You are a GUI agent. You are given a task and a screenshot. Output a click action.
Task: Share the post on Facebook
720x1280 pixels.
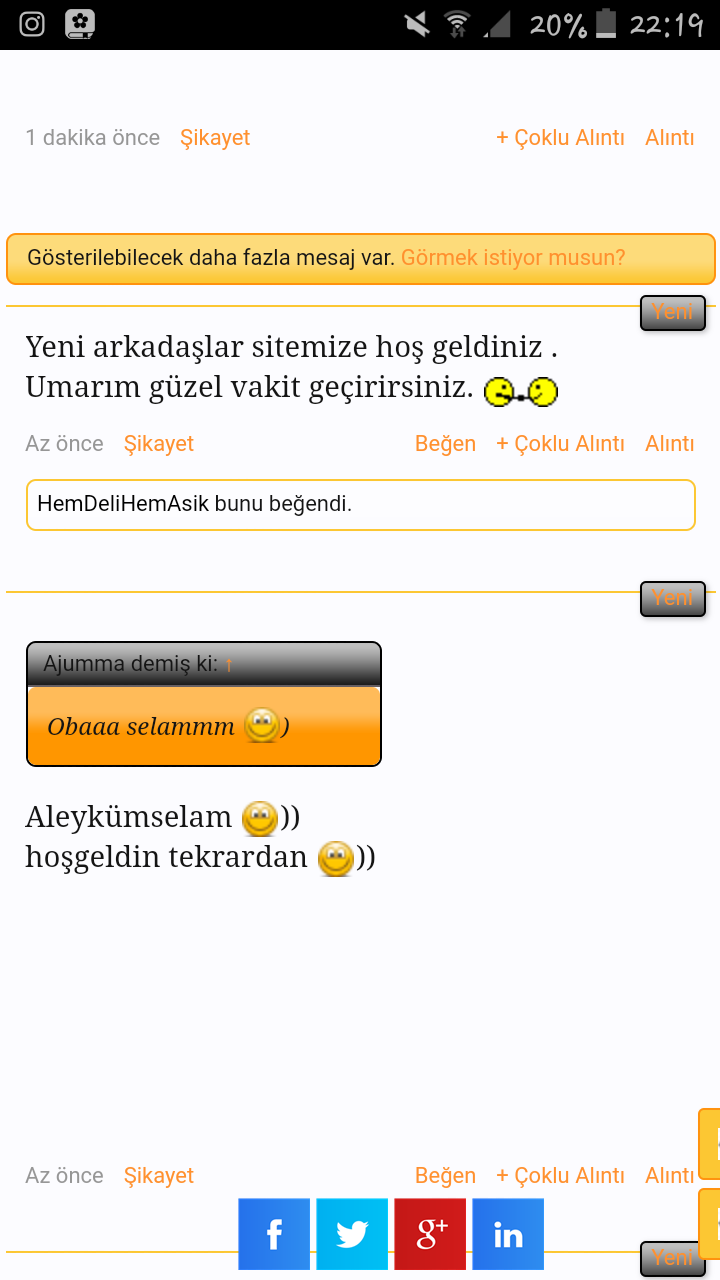pyautogui.click(x=274, y=1233)
